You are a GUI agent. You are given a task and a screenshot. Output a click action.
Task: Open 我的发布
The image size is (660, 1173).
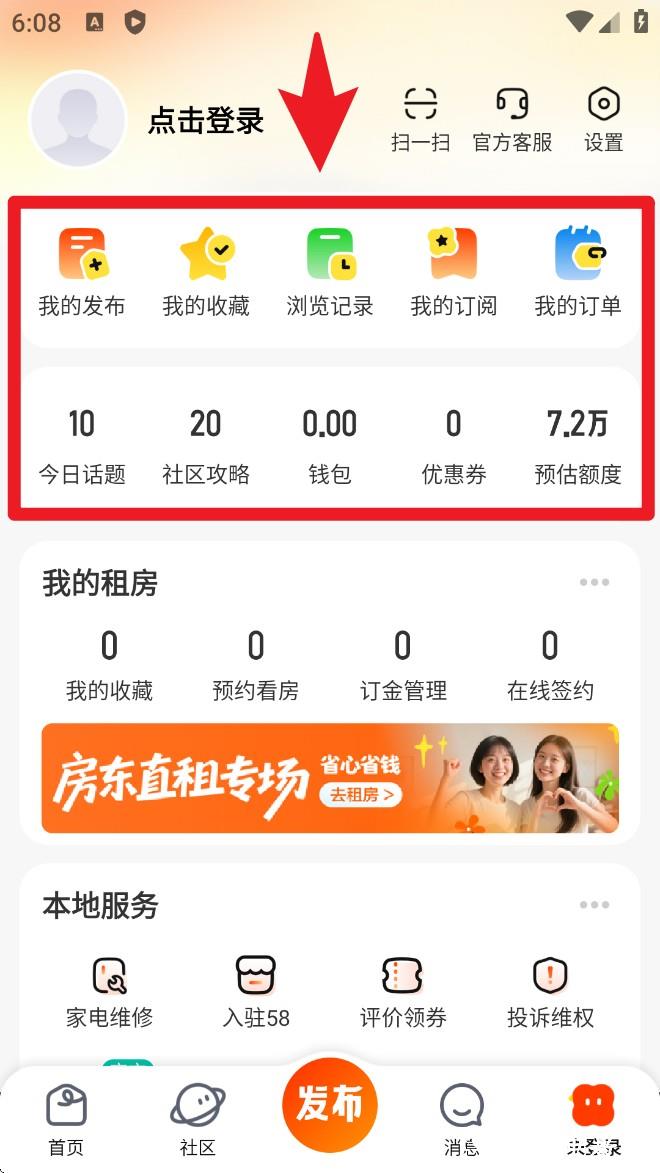82,273
